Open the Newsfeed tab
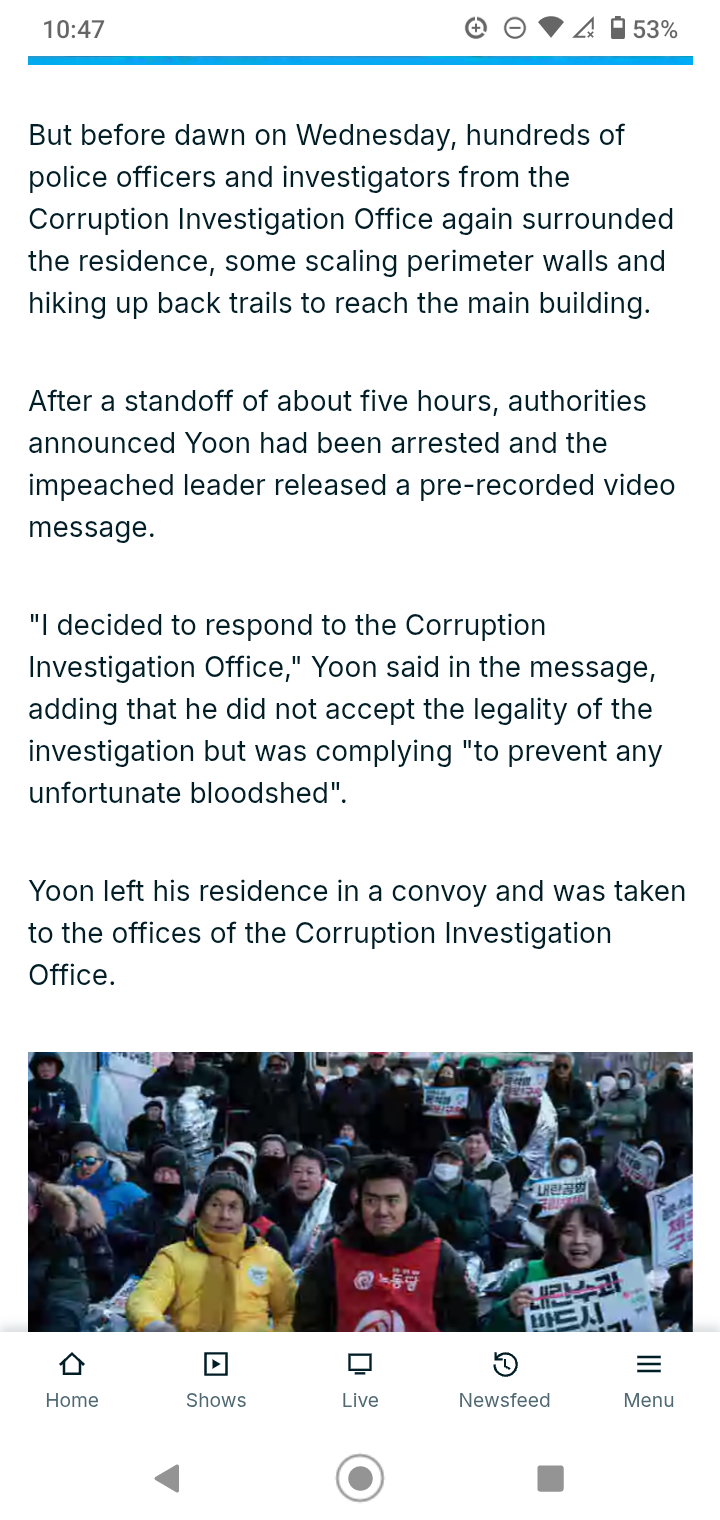The width and height of the screenshot is (720, 1520). pos(504,1381)
